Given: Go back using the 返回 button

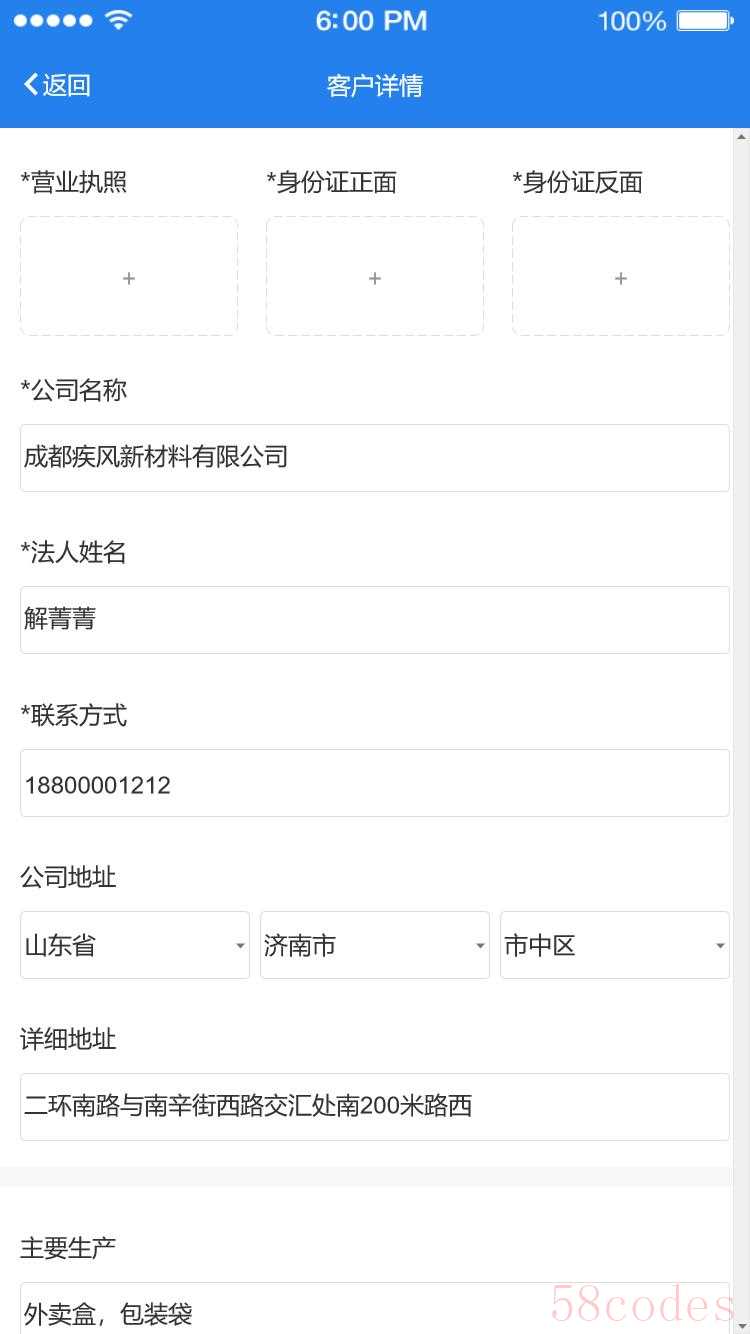Looking at the screenshot, I should [57, 85].
